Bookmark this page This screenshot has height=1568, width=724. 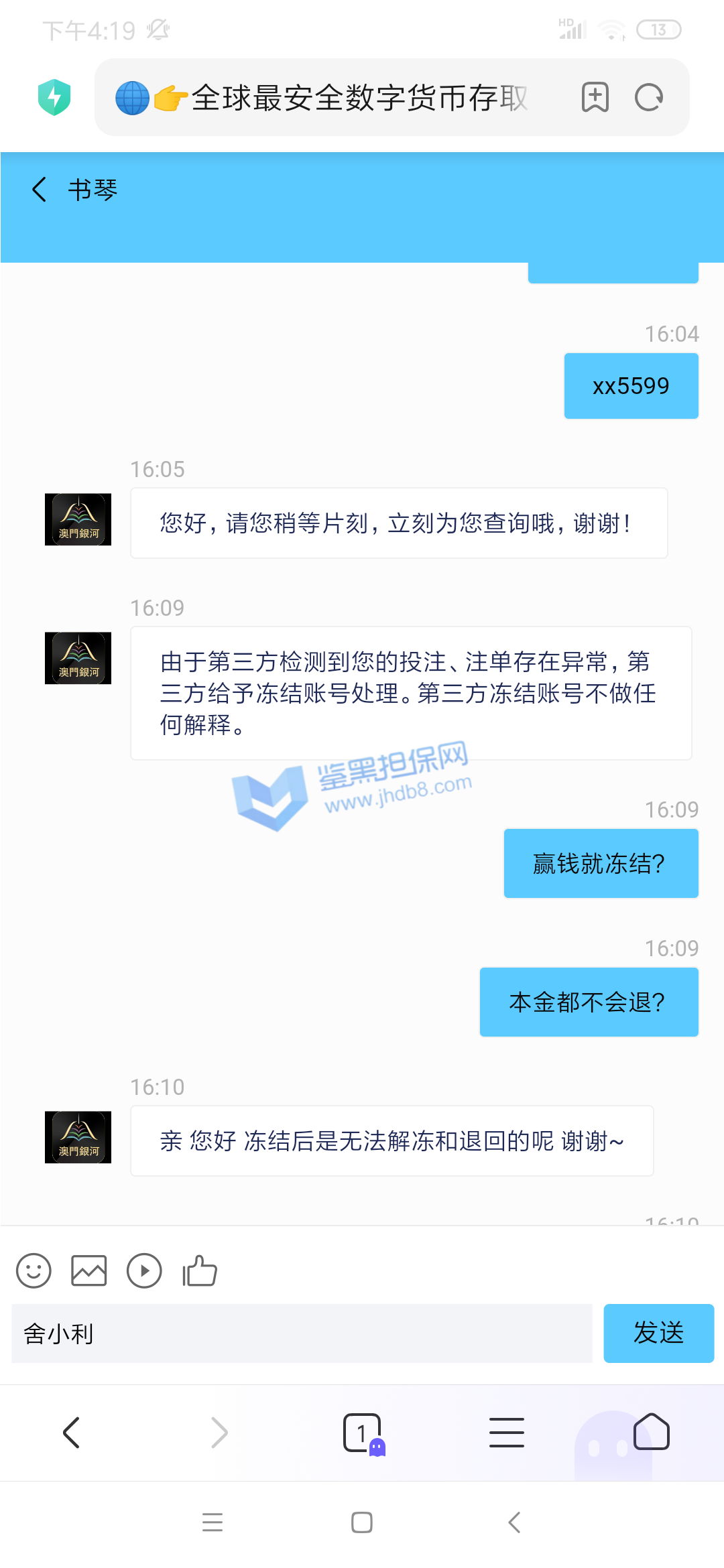tap(595, 98)
